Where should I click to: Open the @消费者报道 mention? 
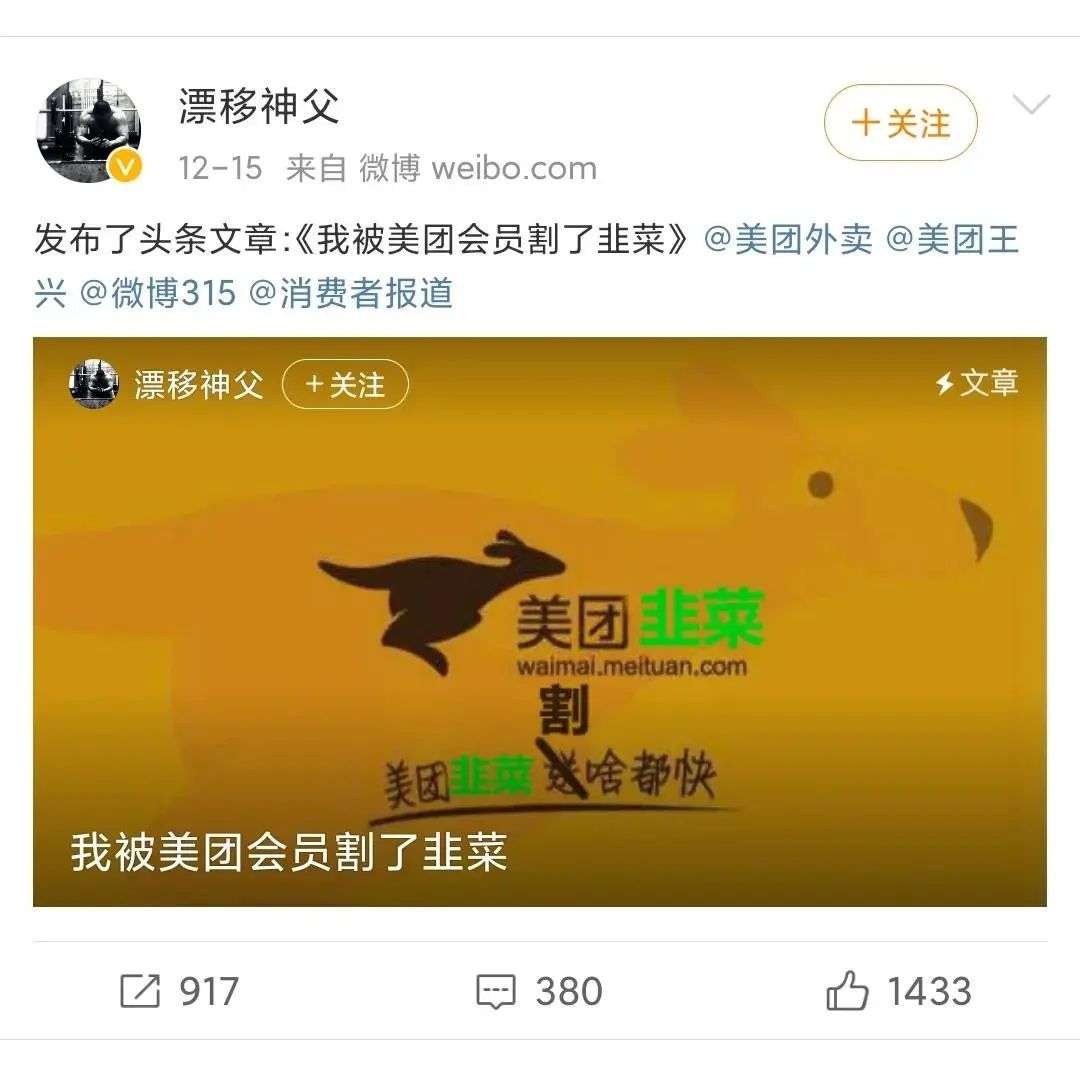pyautogui.click(x=351, y=293)
